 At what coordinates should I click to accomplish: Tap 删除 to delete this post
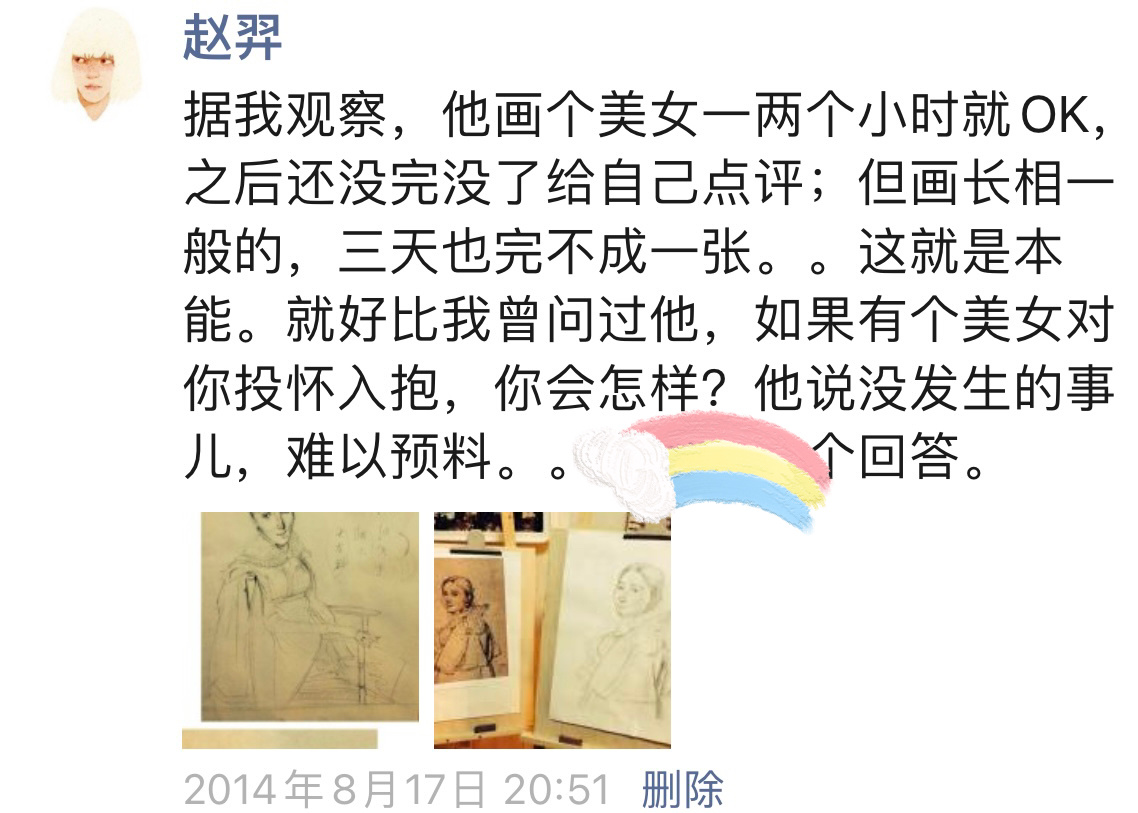click(x=682, y=789)
